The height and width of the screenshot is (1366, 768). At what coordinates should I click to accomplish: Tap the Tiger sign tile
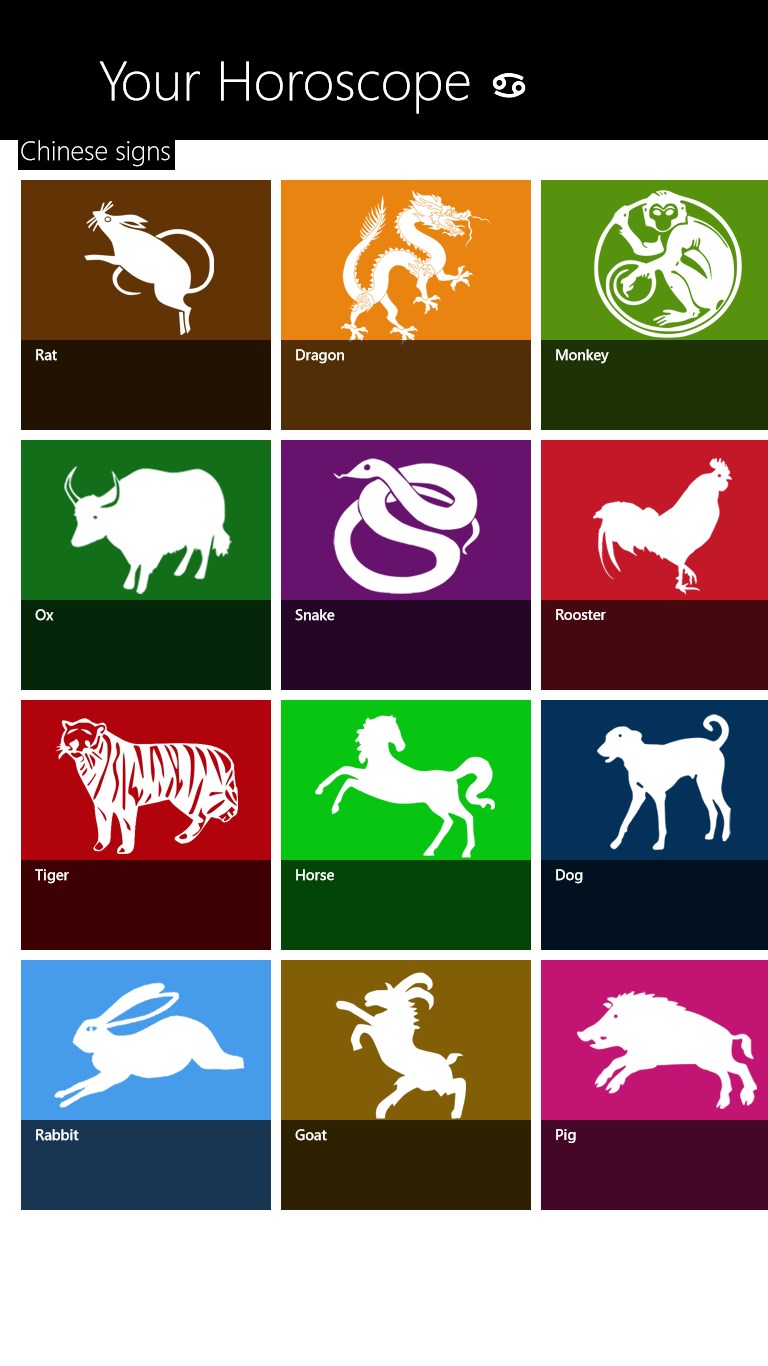[146, 825]
